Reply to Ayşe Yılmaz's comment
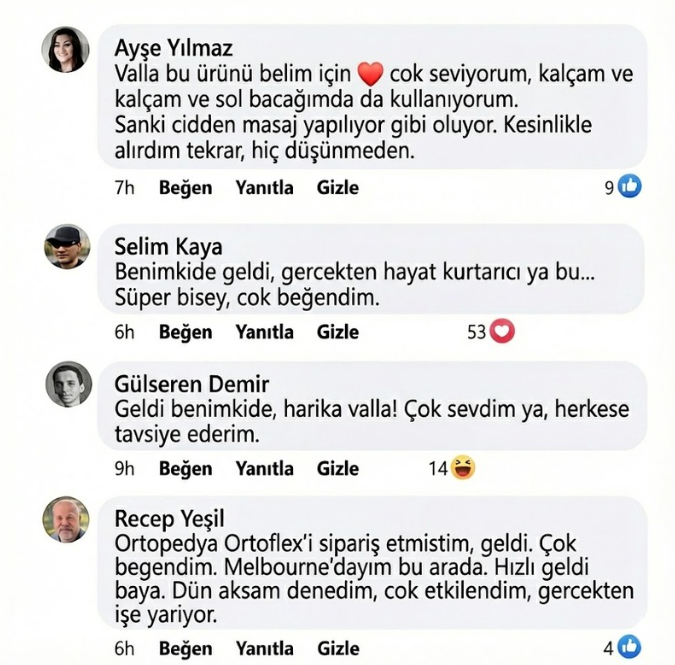This screenshot has width=675, height=665. [265, 187]
